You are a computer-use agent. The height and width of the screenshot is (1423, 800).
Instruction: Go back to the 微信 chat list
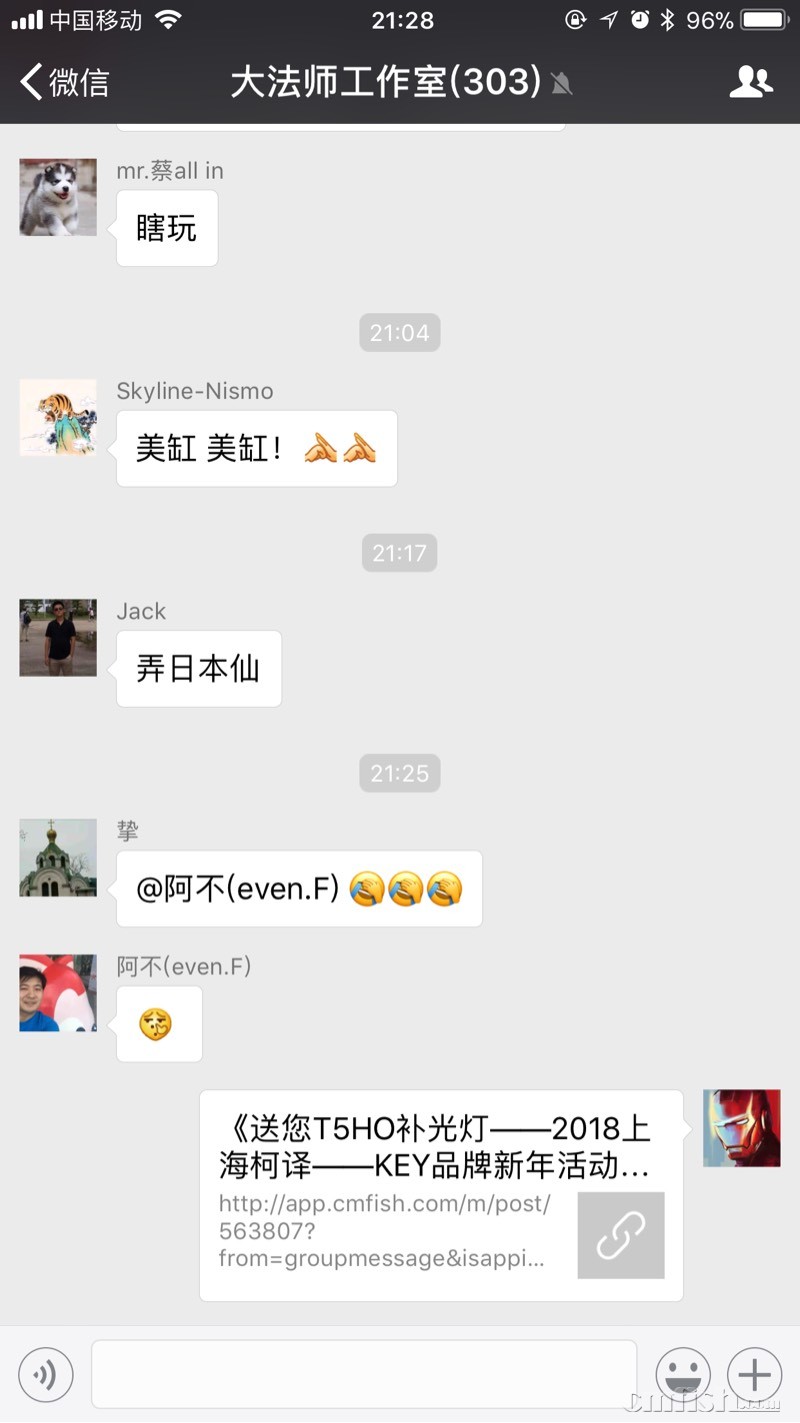point(65,82)
